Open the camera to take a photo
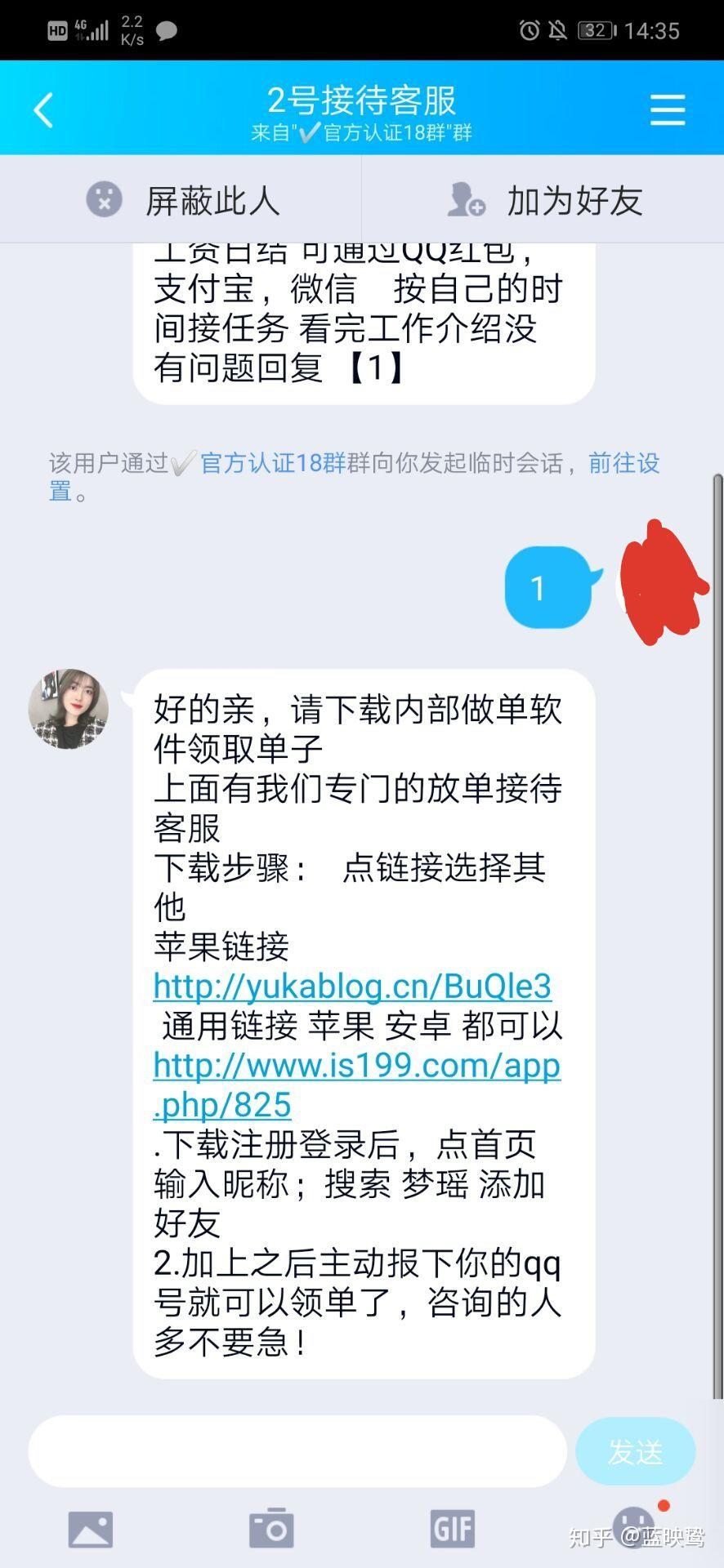Image resolution: width=724 pixels, height=1568 pixels. pos(271,1527)
